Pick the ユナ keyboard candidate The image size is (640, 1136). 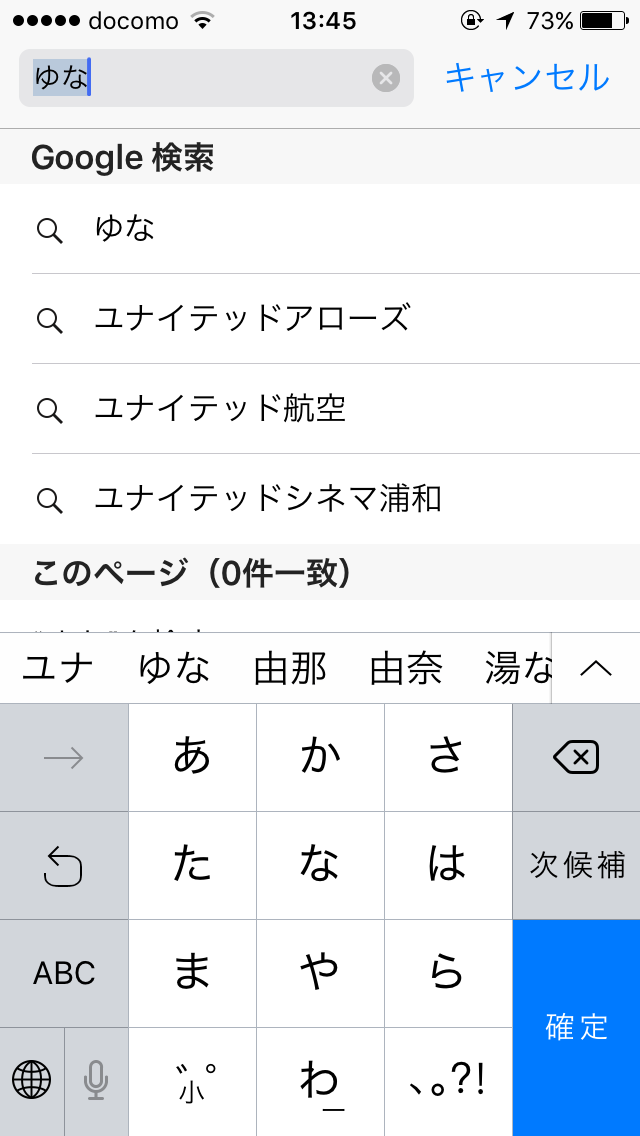[x=58, y=669]
